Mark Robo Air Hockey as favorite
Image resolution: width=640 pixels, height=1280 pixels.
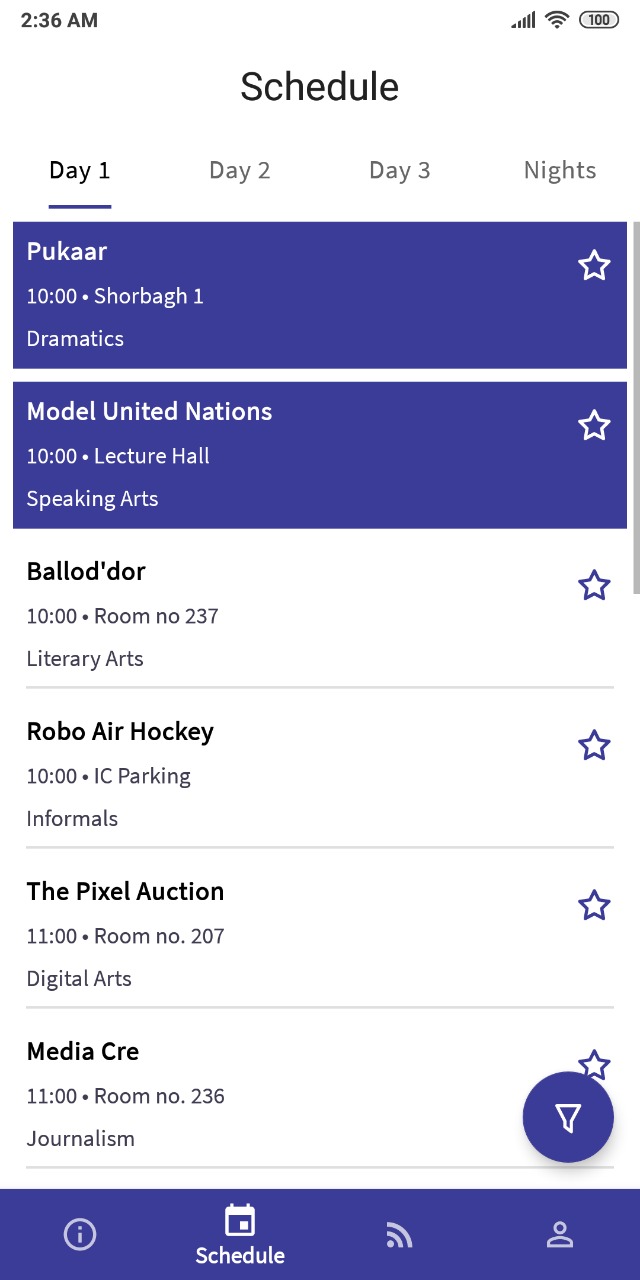click(x=594, y=746)
